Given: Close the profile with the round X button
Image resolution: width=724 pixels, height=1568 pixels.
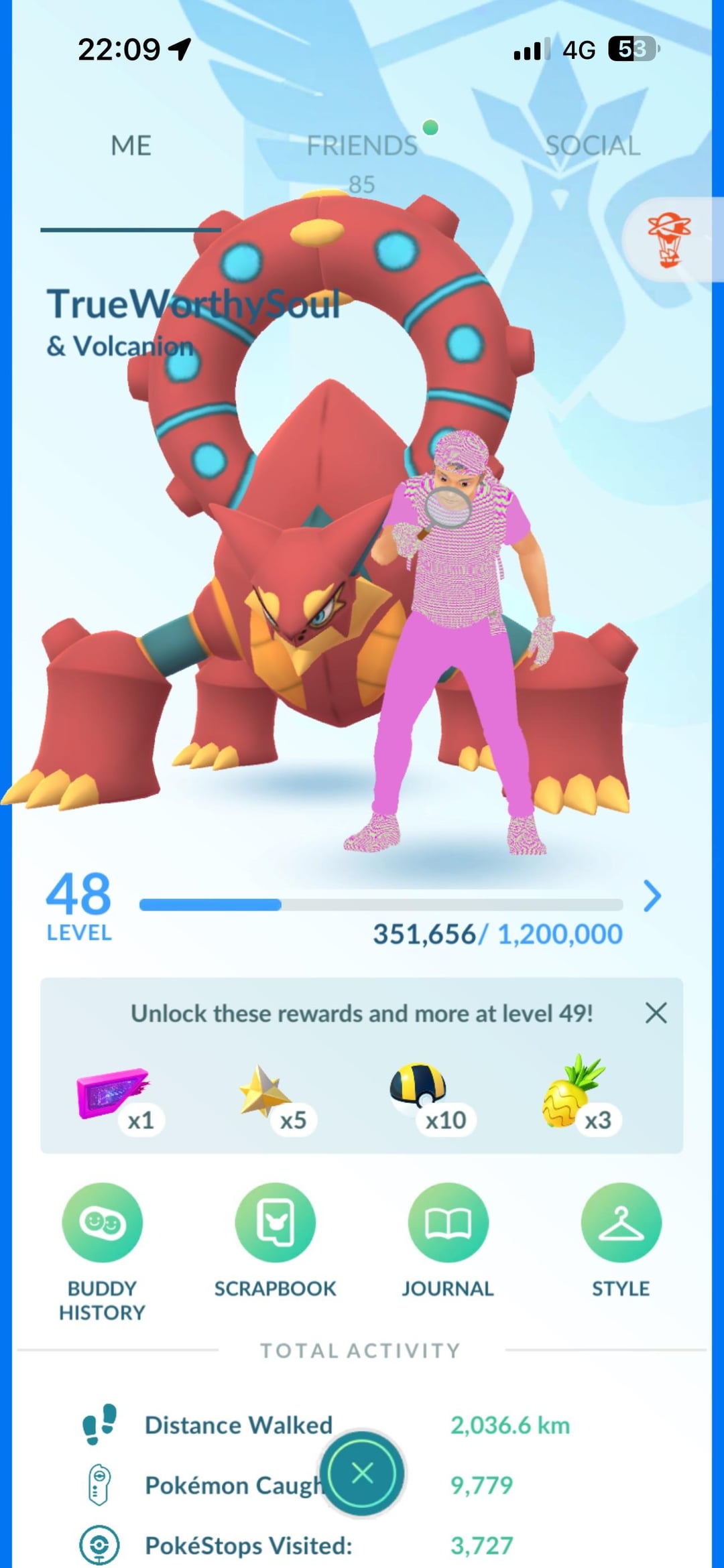Looking at the screenshot, I should click(362, 1473).
